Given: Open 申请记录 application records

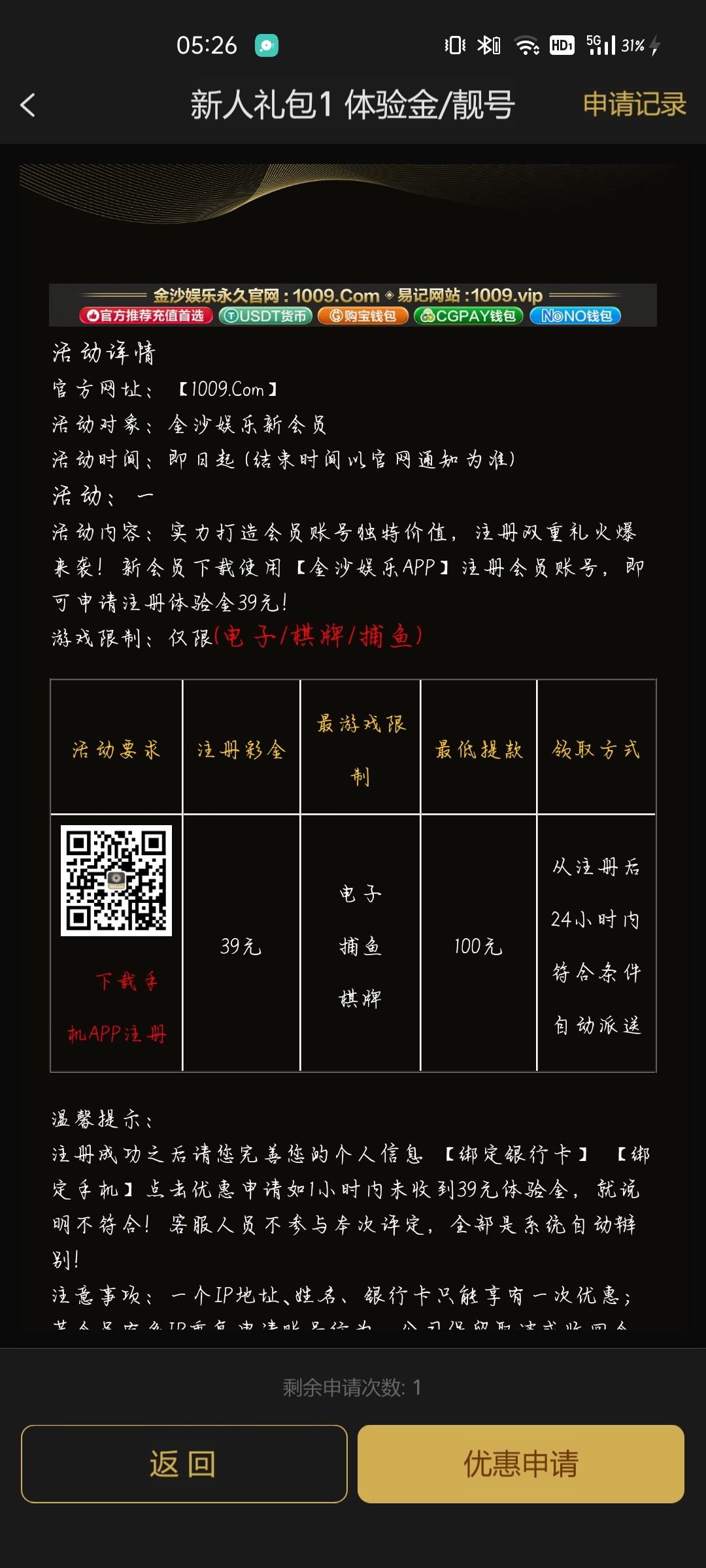Looking at the screenshot, I should [633, 105].
